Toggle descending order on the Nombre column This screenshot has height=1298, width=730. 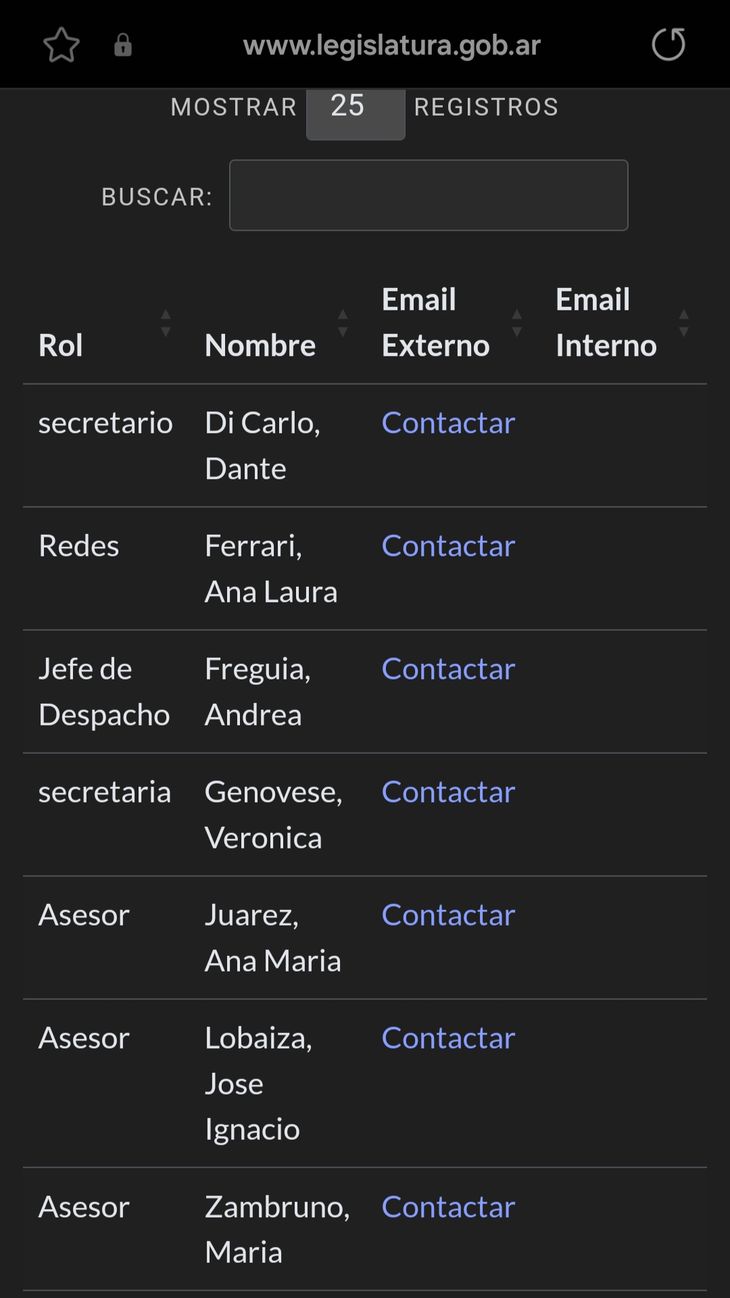tap(342, 330)
